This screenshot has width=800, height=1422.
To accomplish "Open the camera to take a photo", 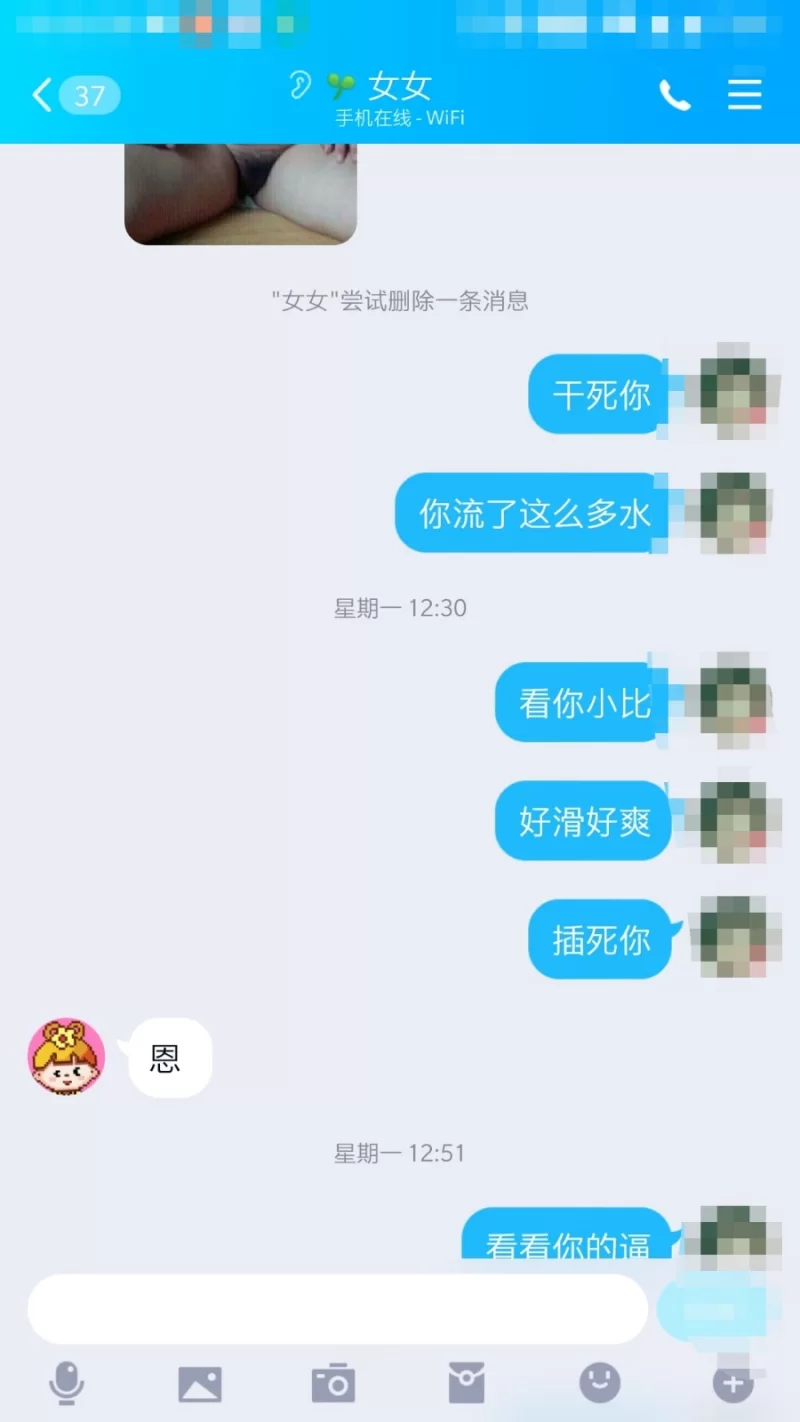I will pyautogui.click(x=333, y=1384).
